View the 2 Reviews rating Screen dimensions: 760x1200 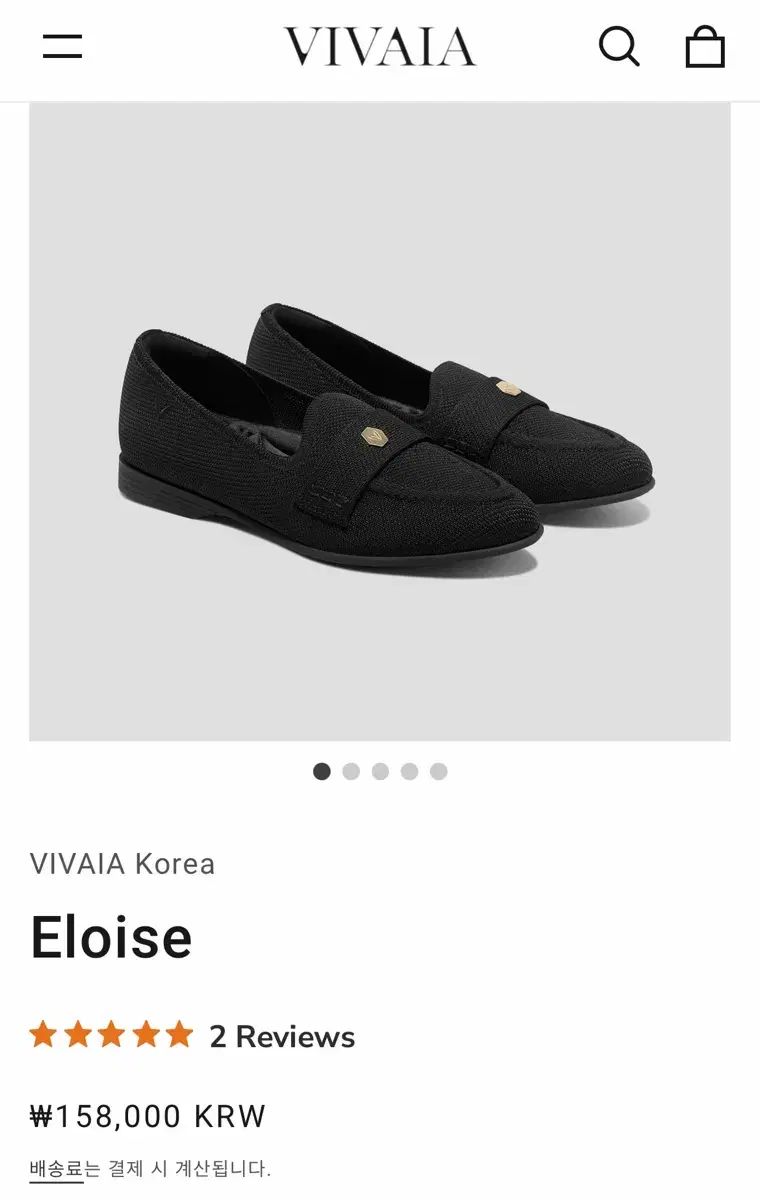click(282, 1036)
